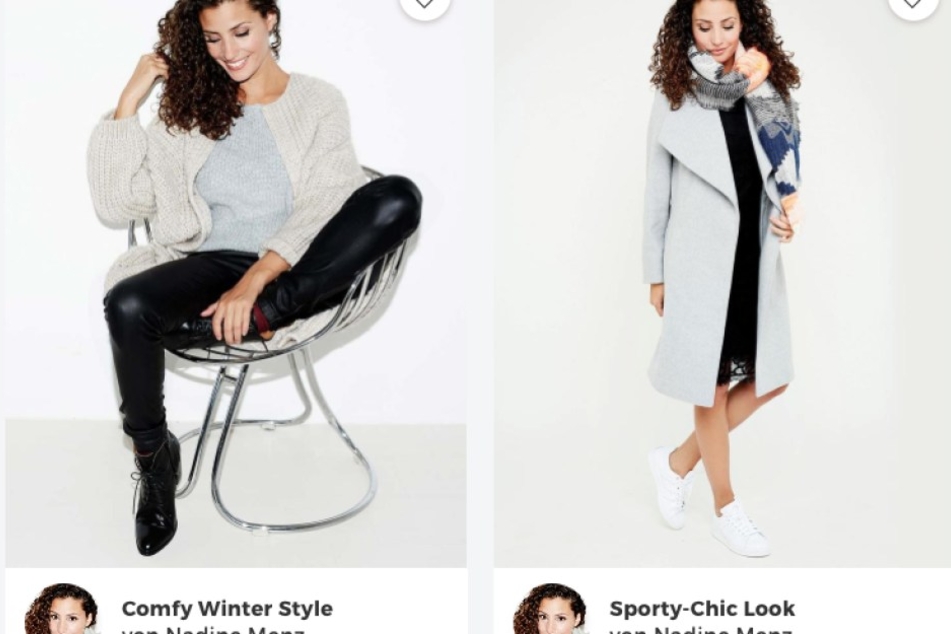Like the Sporty-Chic Look outfit
This screenshot has width=951, height=634.
912,5
